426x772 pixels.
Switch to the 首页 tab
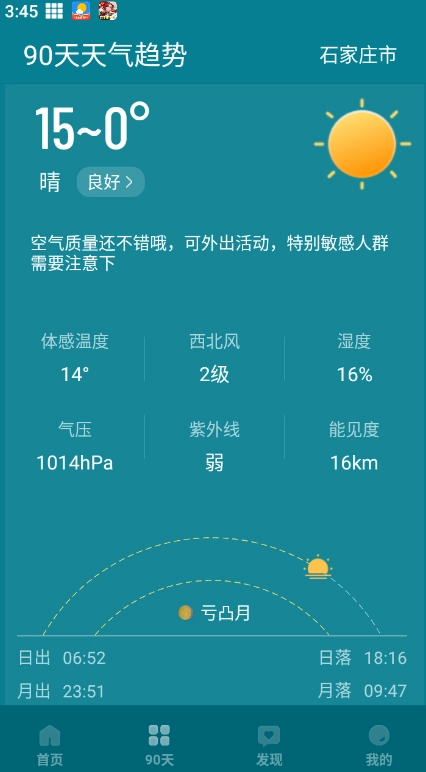[50, 745]
